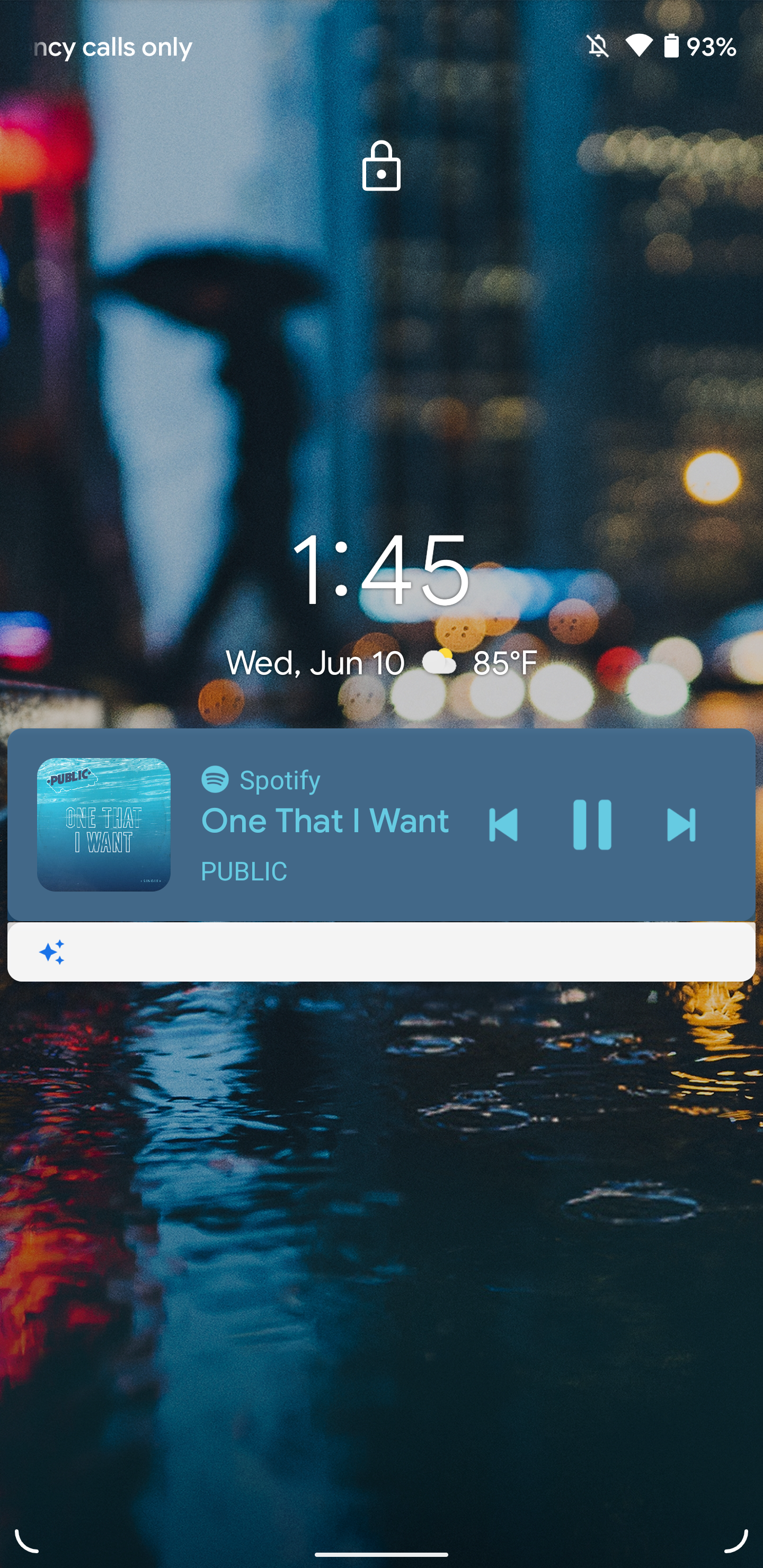Tap the lock icon to unlock

[381, 167]
